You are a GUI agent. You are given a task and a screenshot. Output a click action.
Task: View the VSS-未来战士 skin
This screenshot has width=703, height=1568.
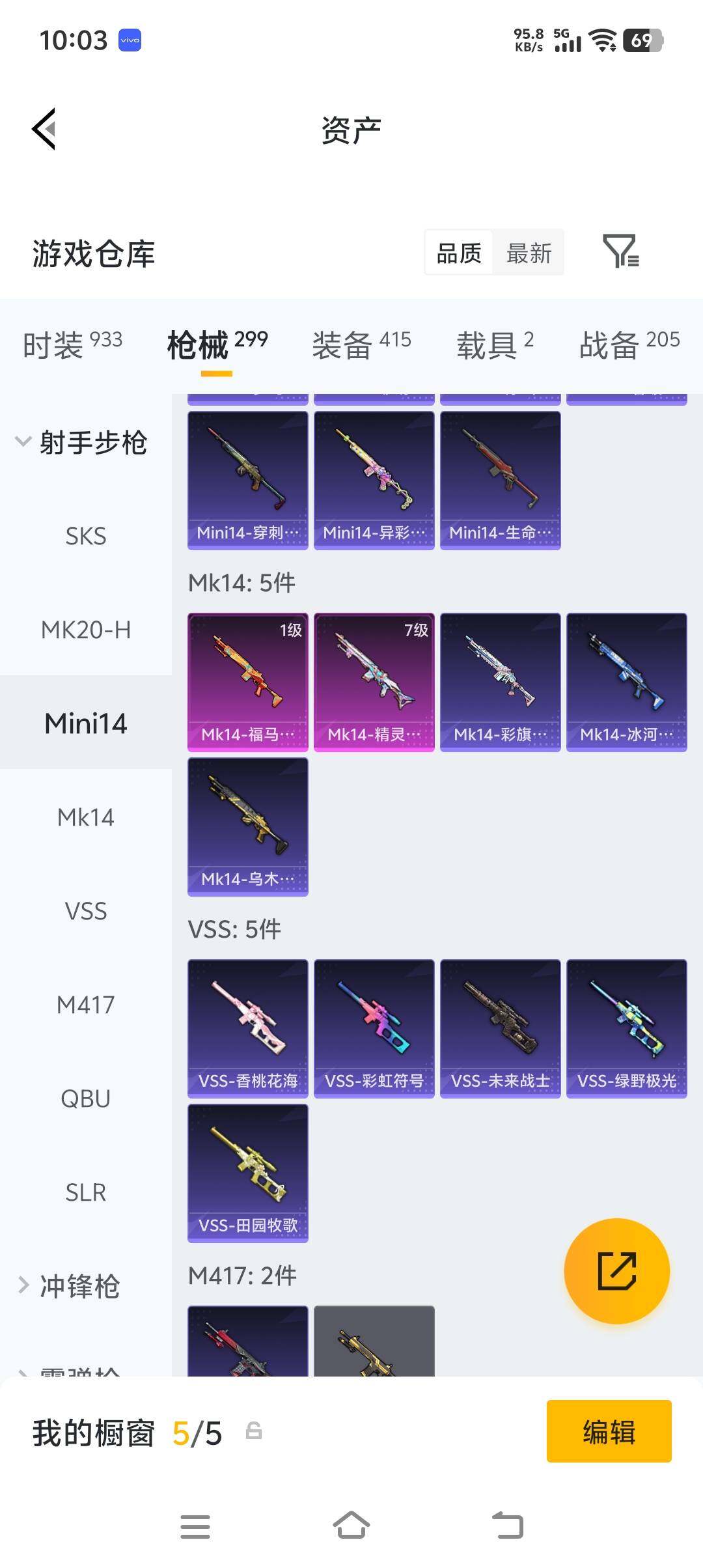[x=501, y=1028]
